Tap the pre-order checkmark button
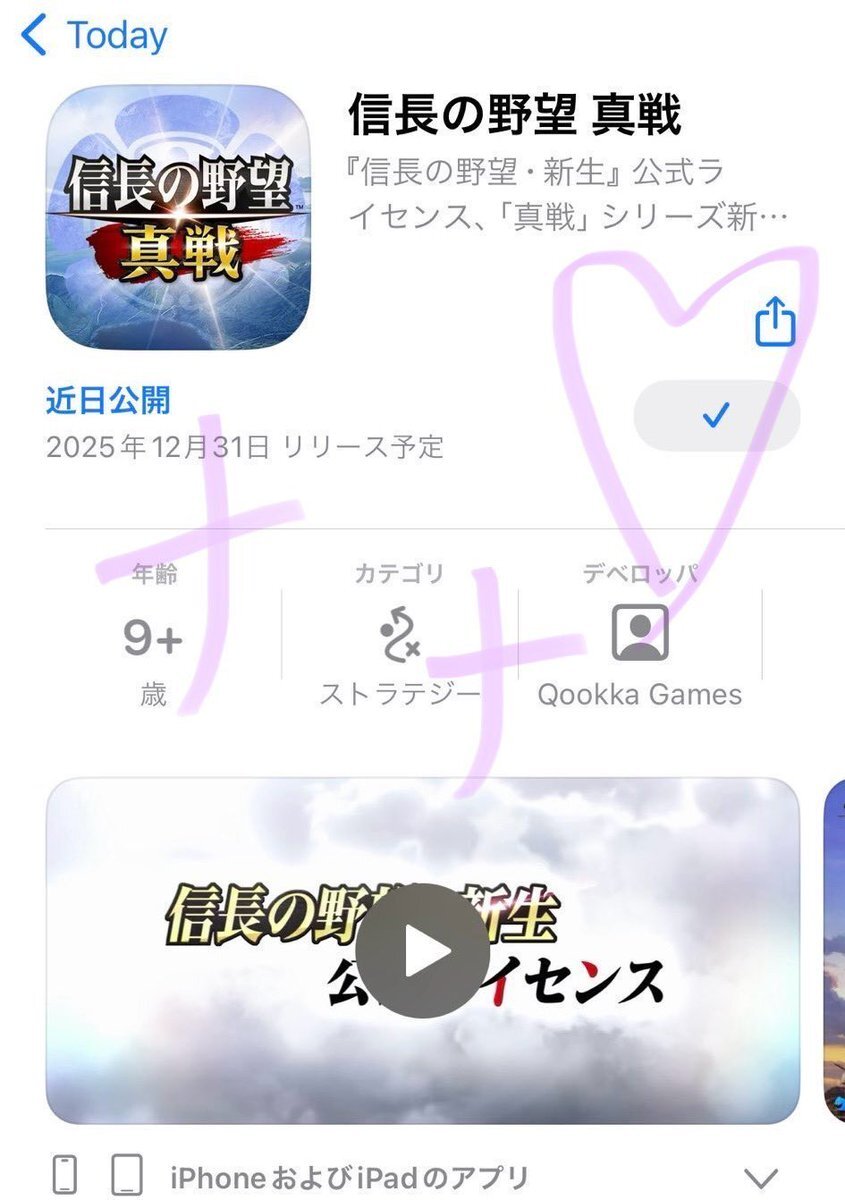The width and height of the screenshot is (845, 1200). click(716, 416)
